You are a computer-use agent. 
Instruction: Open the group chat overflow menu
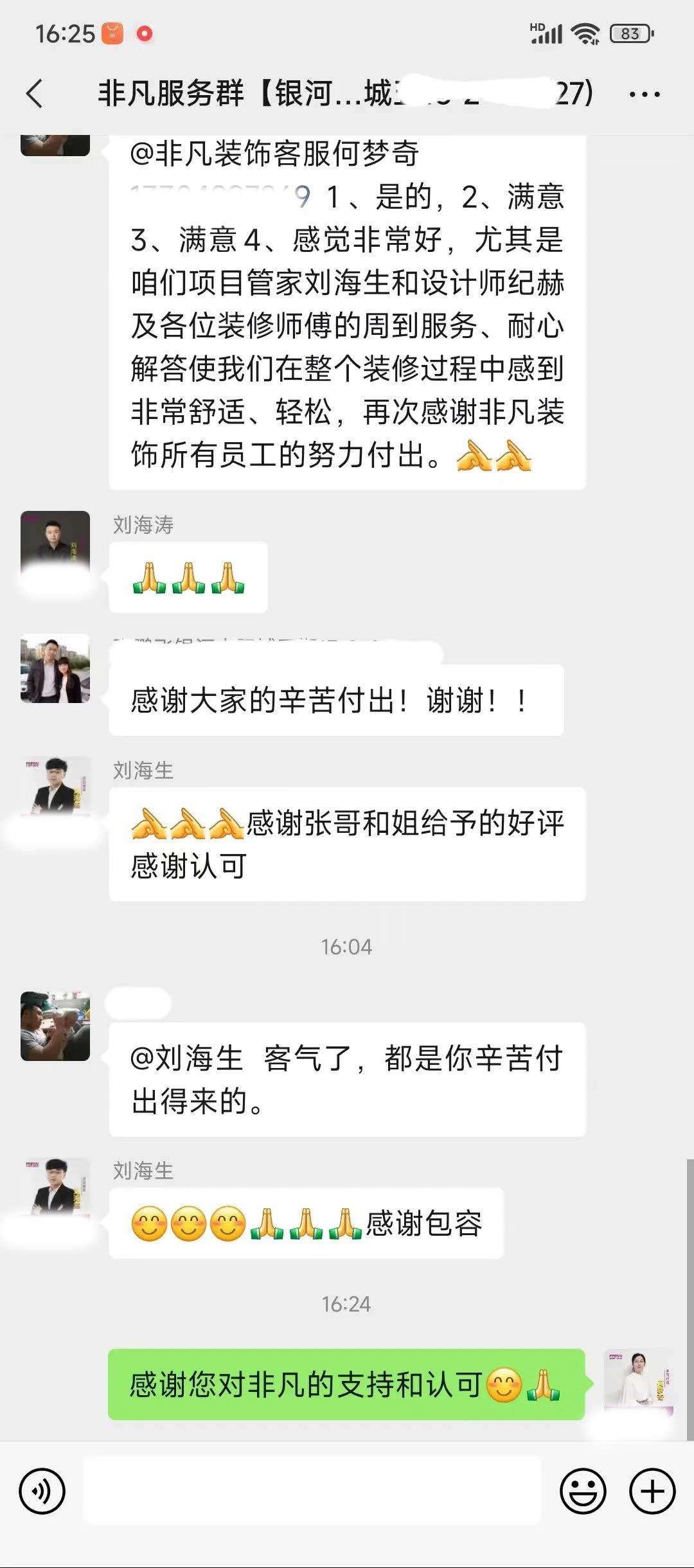[644, 94]
